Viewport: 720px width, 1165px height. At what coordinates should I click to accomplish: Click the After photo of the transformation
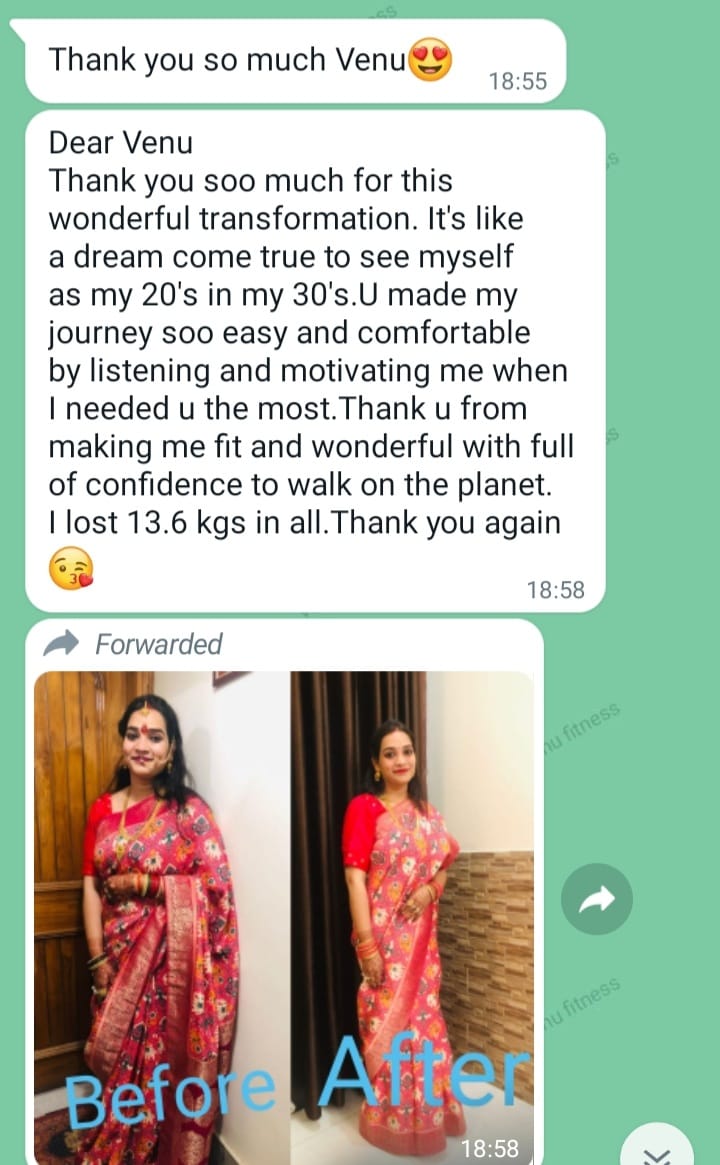(410, 900)
